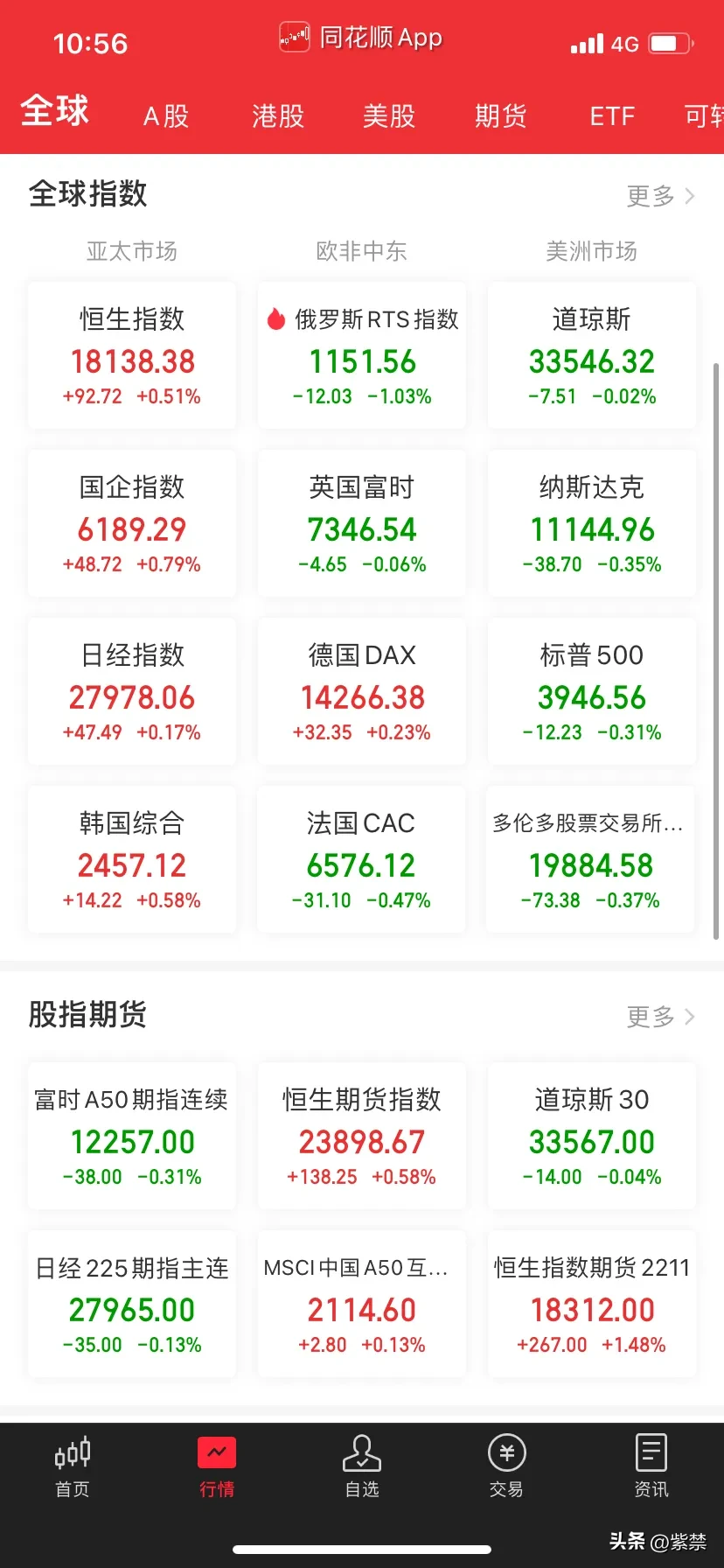
Task: Switch to the 交易 tab
Action: pos(506,1466)
